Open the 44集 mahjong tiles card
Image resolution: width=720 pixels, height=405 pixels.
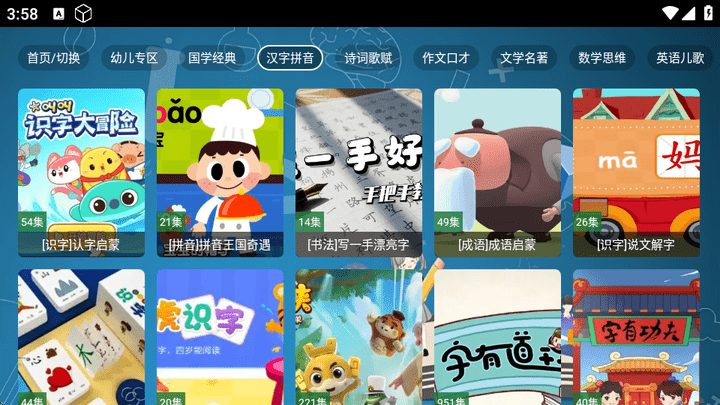81,338
